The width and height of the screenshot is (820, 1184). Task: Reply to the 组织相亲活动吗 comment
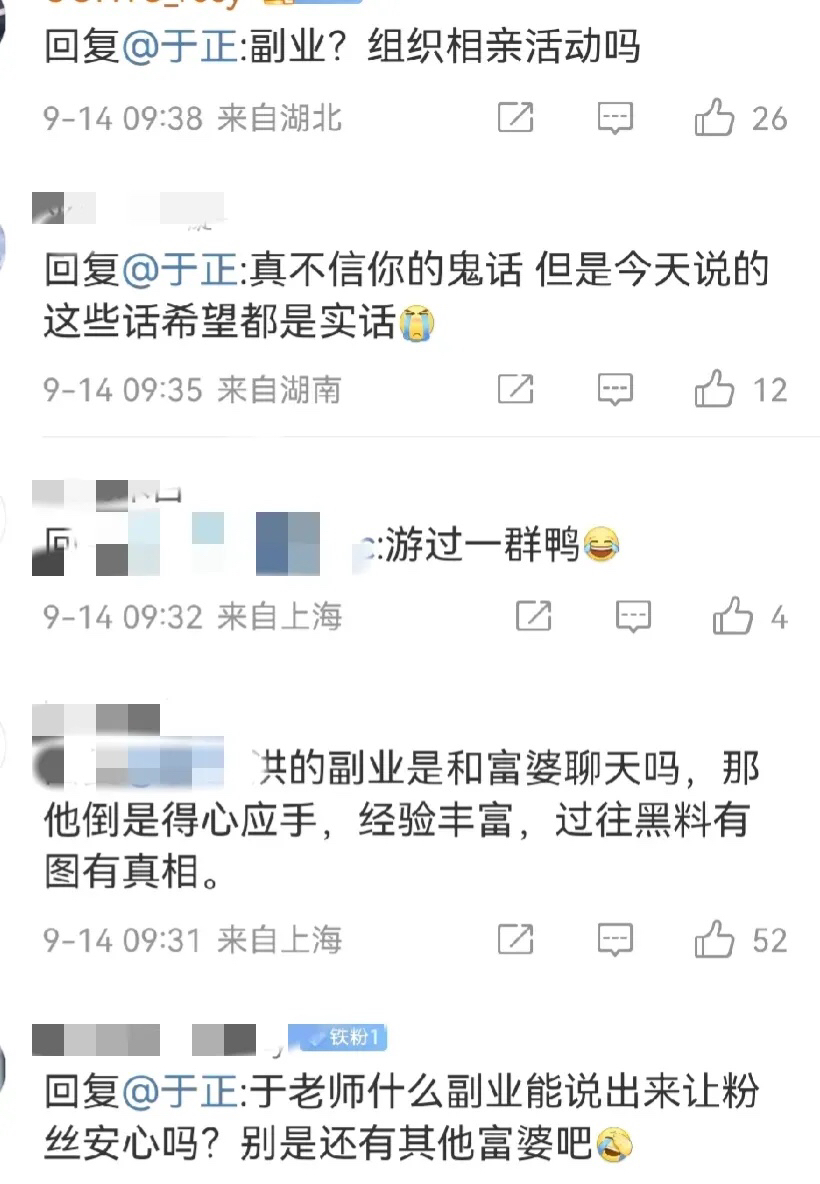(x=615, y=119)
